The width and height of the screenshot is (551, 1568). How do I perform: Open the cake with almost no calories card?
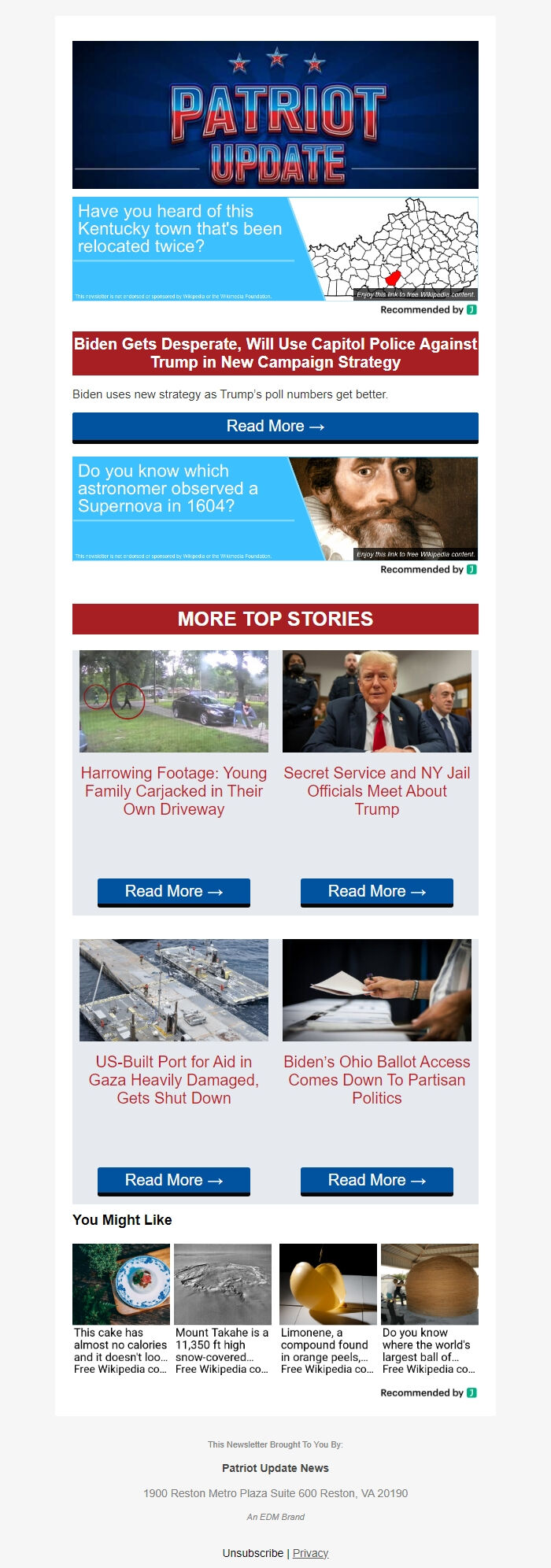click(121, 1309)
